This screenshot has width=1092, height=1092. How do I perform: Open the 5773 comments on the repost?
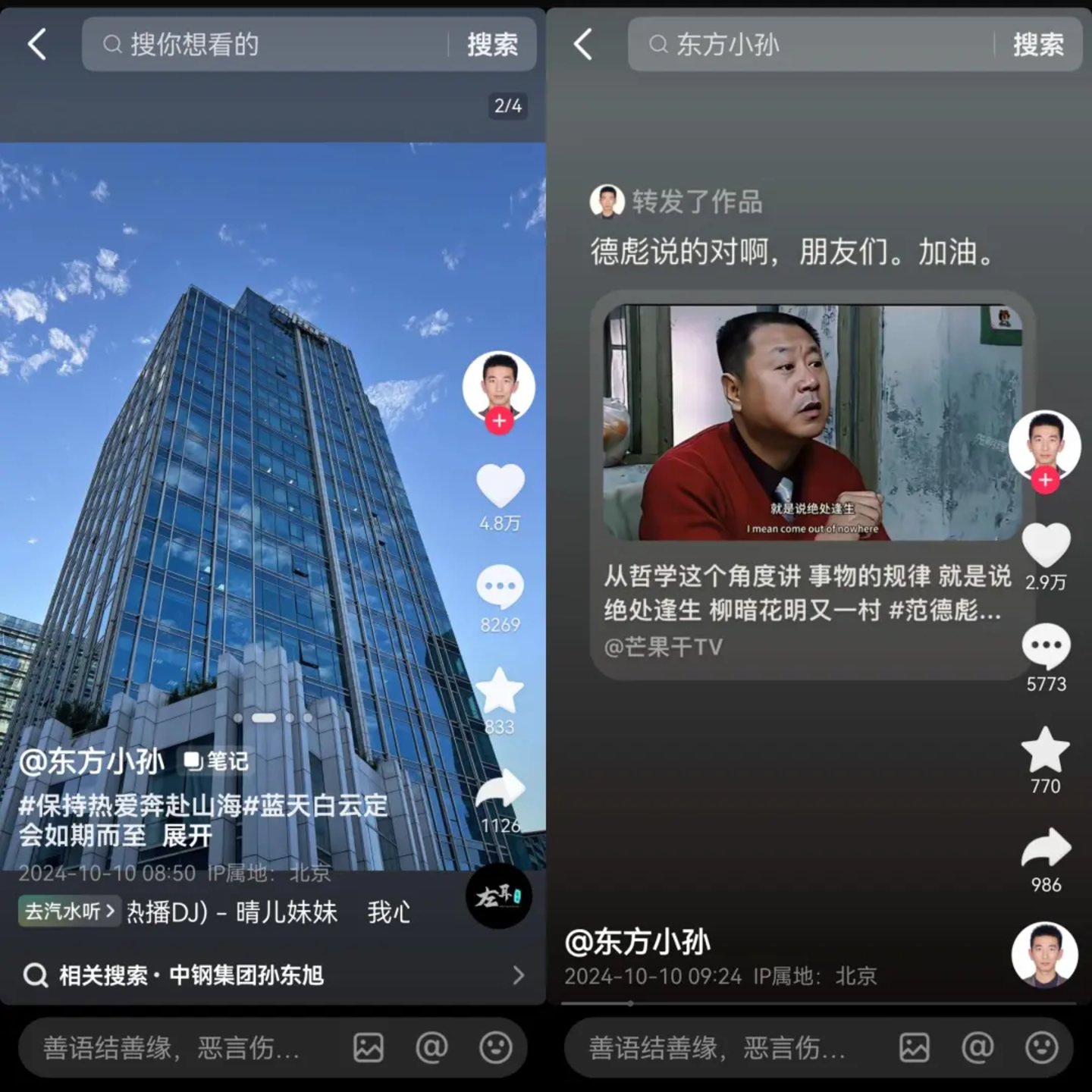click(1046, 646)
